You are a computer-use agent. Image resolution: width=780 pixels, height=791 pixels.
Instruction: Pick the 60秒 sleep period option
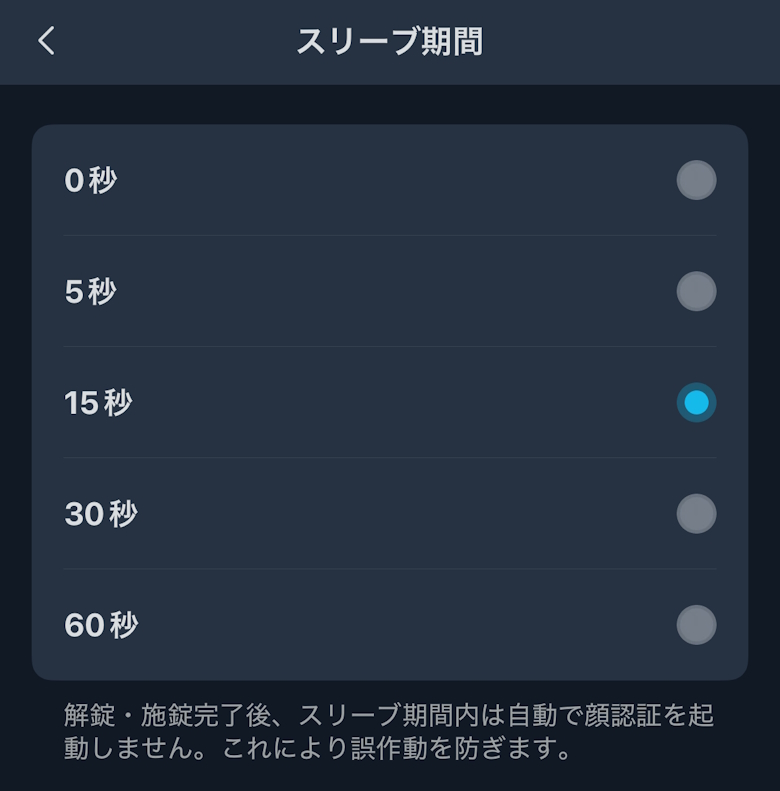coord(696,624)
